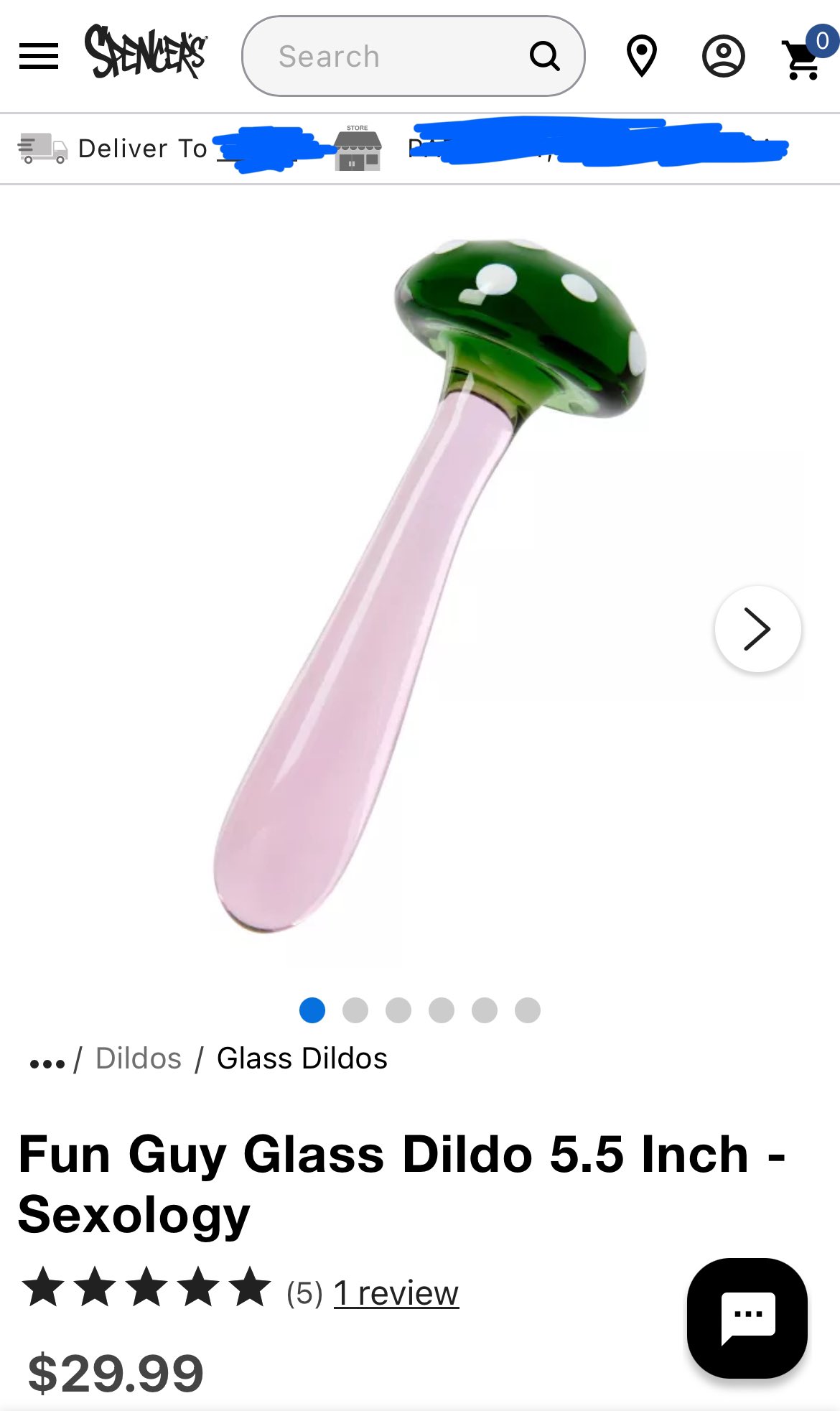Open the Glass Dildos breadcrumb

coord(302,1058)
